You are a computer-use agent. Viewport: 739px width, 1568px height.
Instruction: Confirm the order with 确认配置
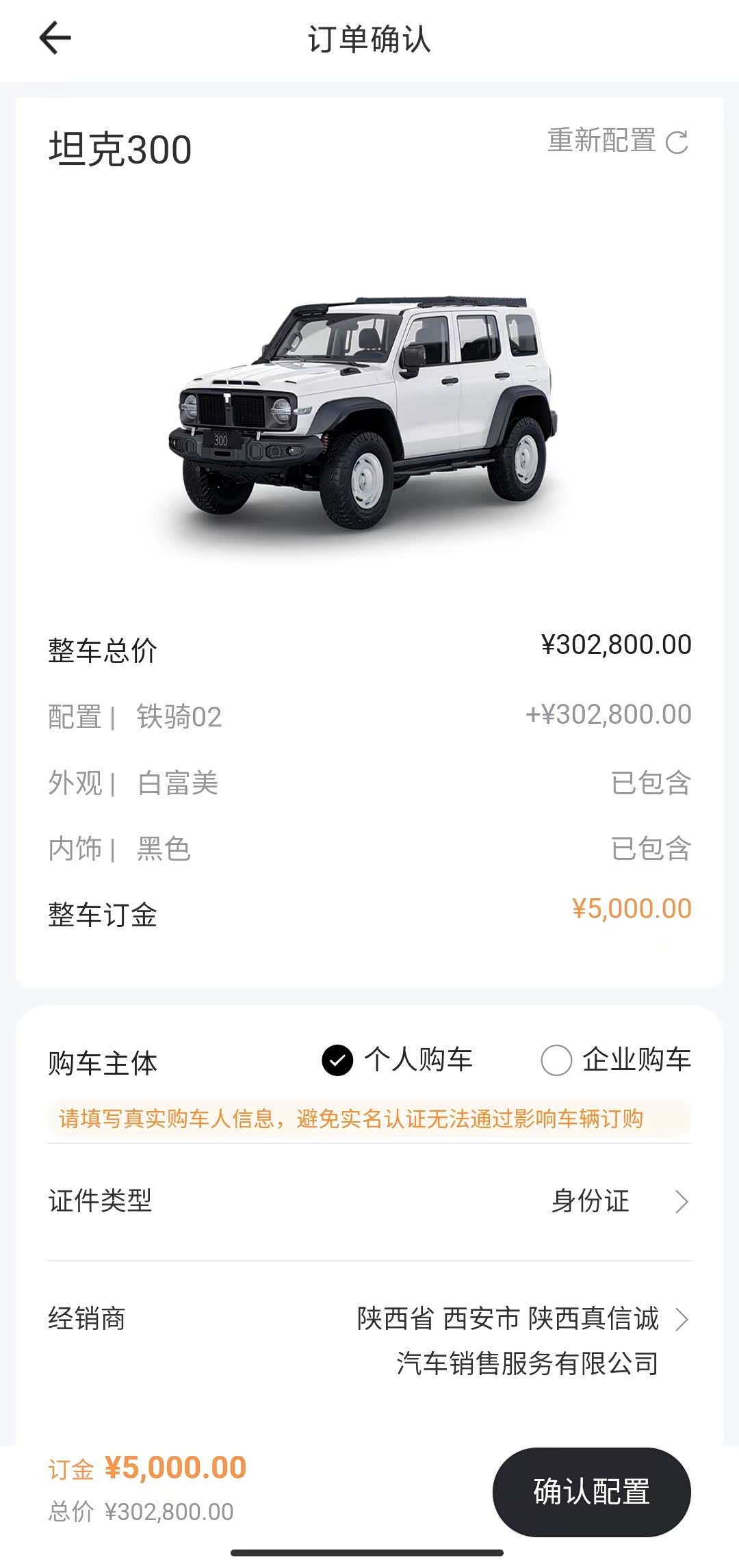(592, 1491)
